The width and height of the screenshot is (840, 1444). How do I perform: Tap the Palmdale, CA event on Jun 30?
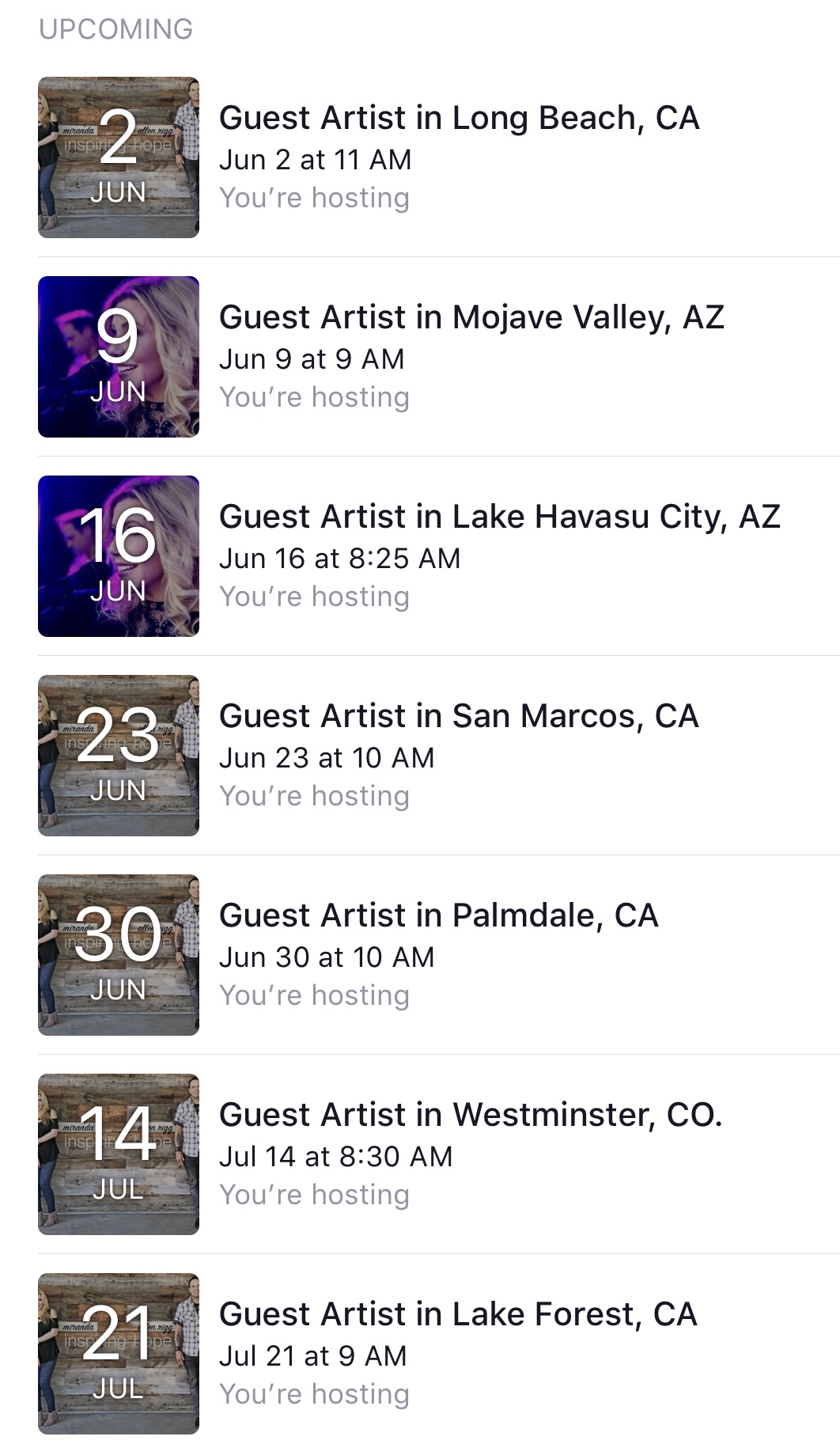tap(438, 916)
